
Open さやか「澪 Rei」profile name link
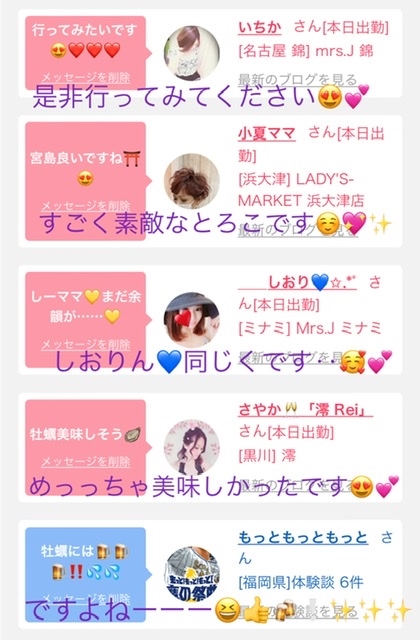coord(305,409)
